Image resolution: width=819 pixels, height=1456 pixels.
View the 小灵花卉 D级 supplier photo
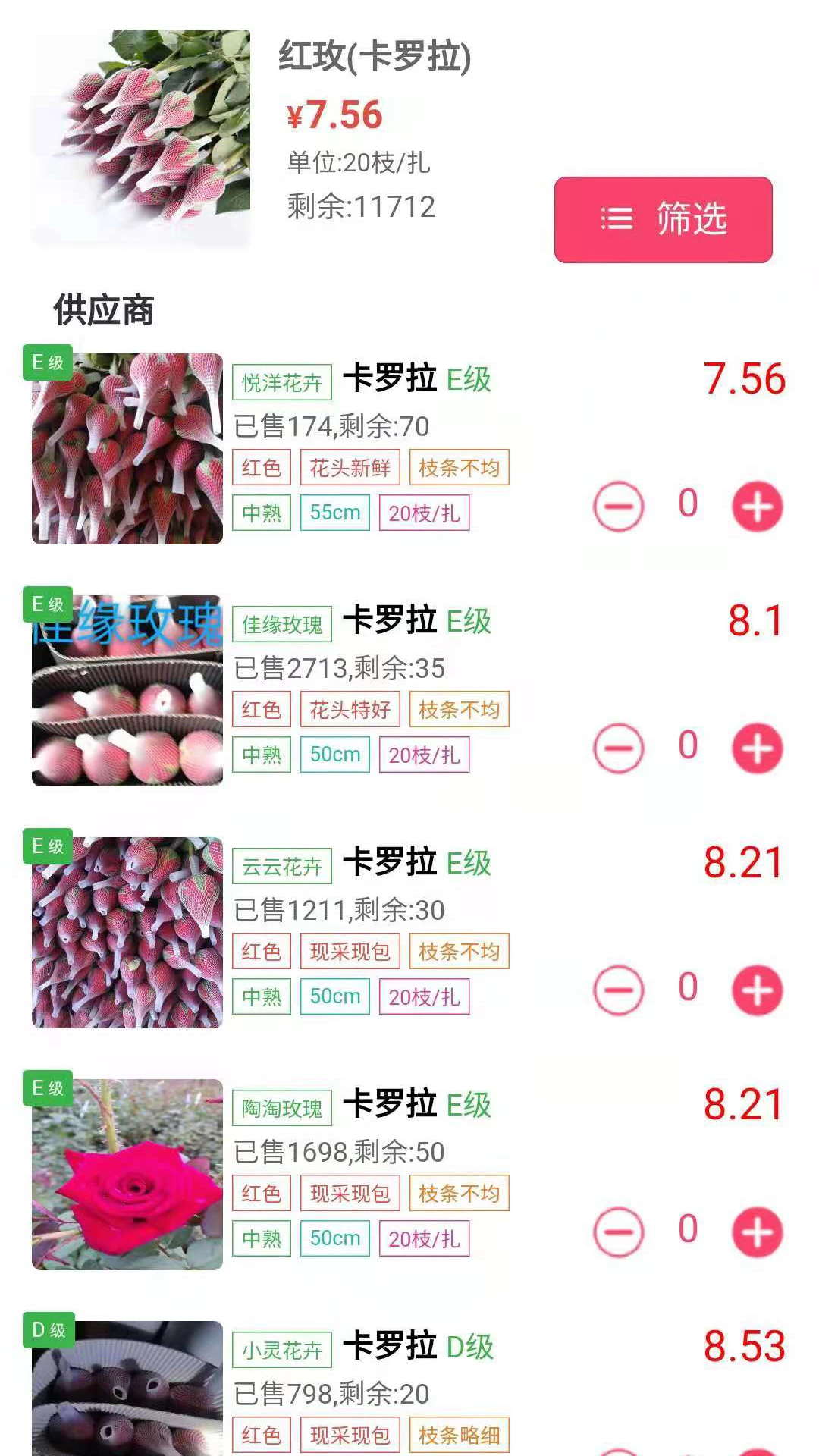[127, 1389]
